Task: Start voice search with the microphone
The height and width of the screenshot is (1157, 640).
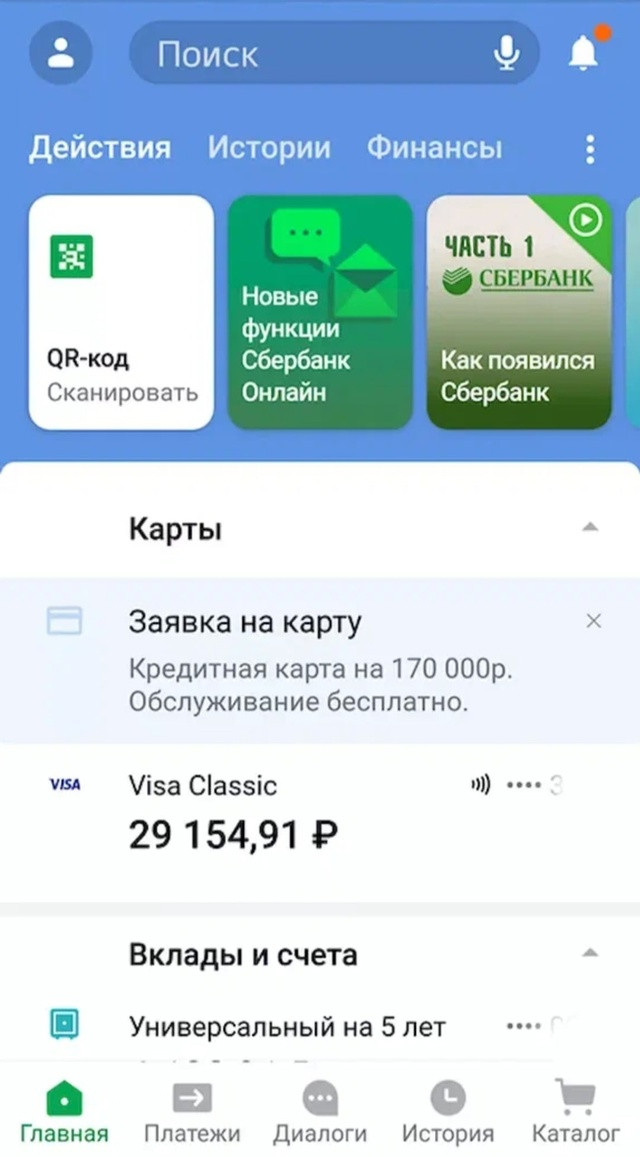Action: tap(506, 53)
